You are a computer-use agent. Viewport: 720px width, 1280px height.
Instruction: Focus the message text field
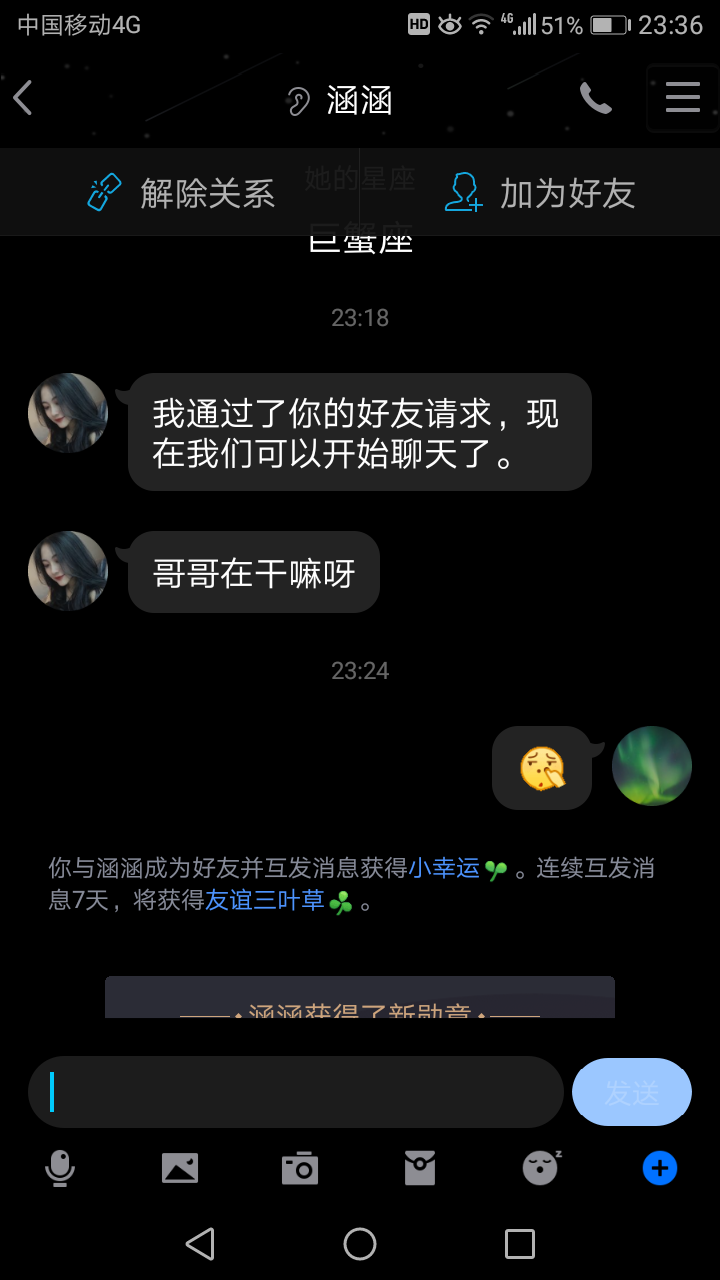[296, 1092]
